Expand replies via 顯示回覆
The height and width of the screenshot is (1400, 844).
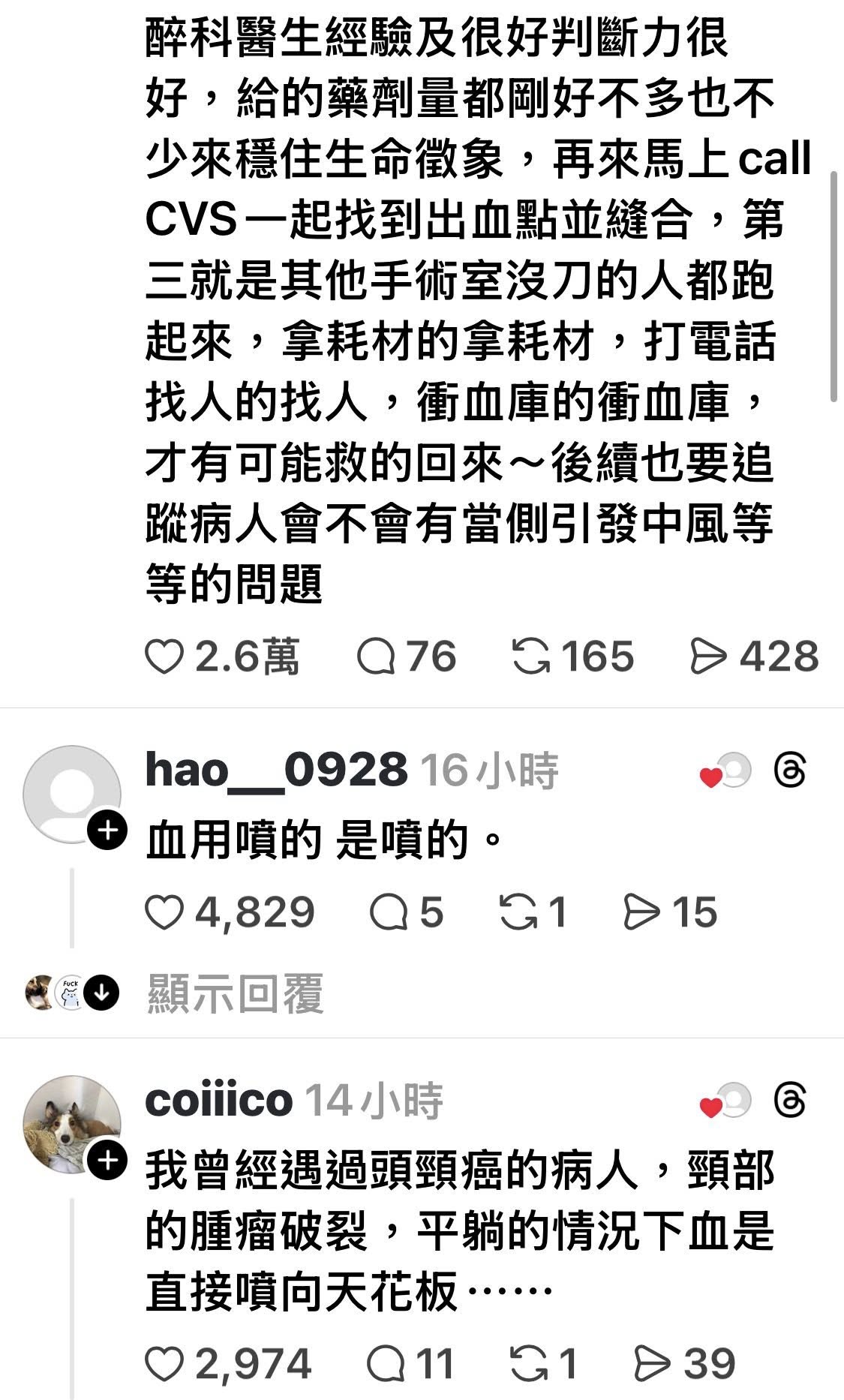[235, 993]
